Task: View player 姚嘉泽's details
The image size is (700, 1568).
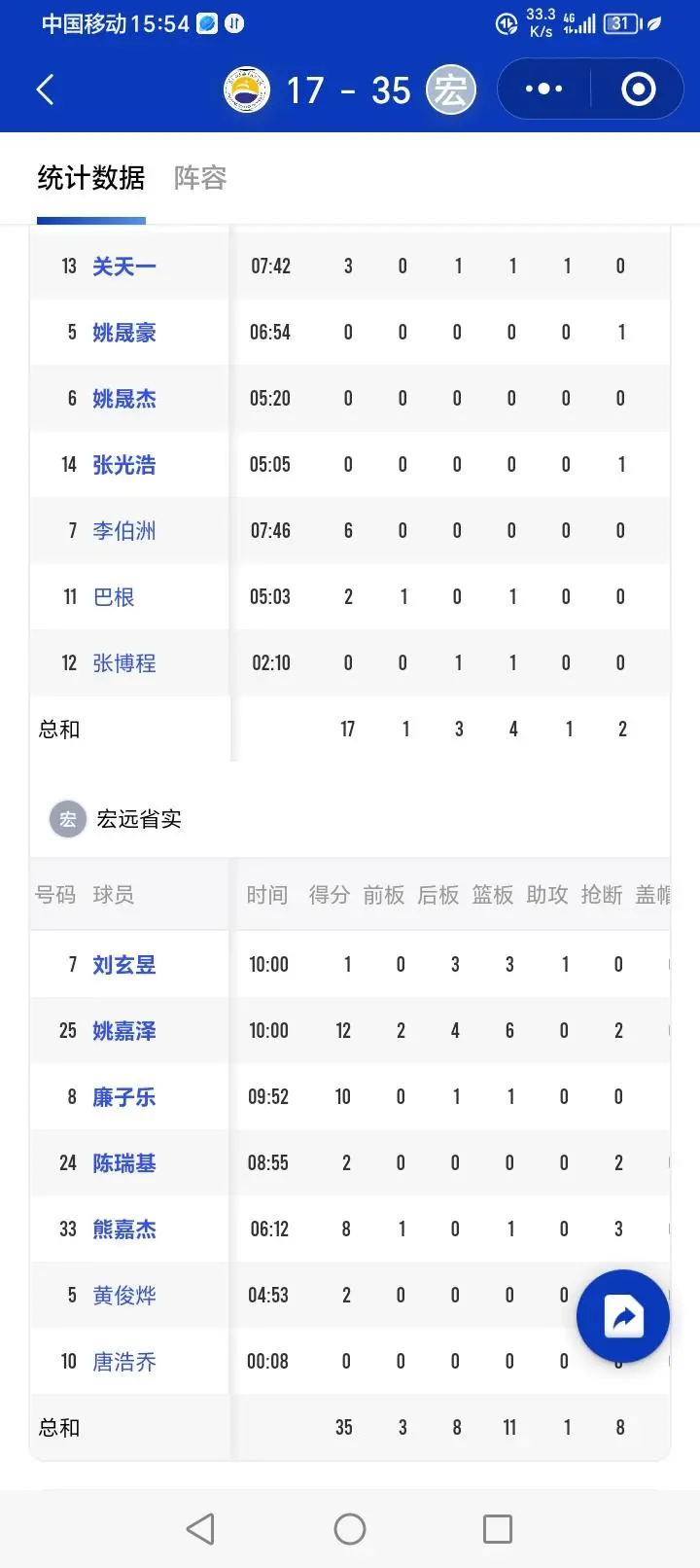Action: (x=123, y=1031)
